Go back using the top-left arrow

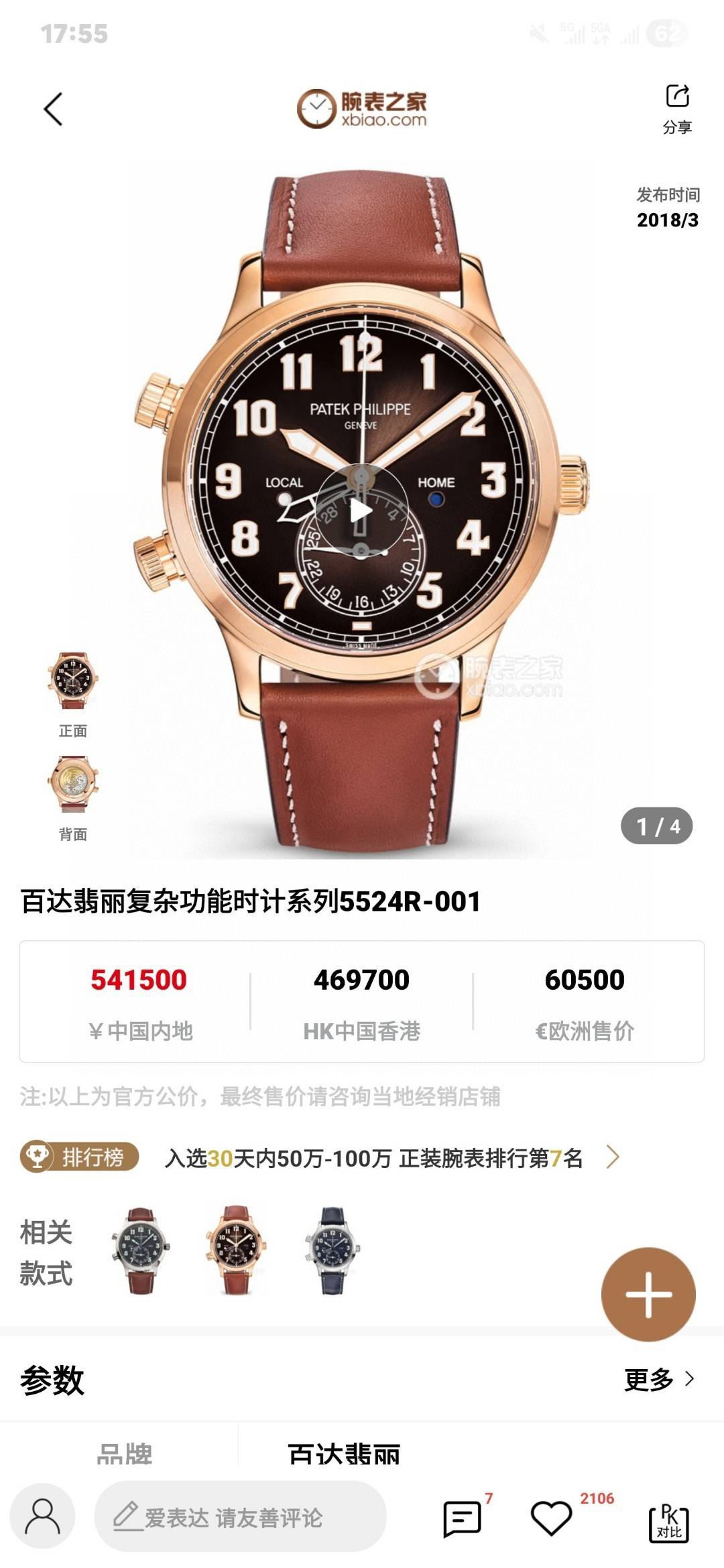[x=53, y=109]
